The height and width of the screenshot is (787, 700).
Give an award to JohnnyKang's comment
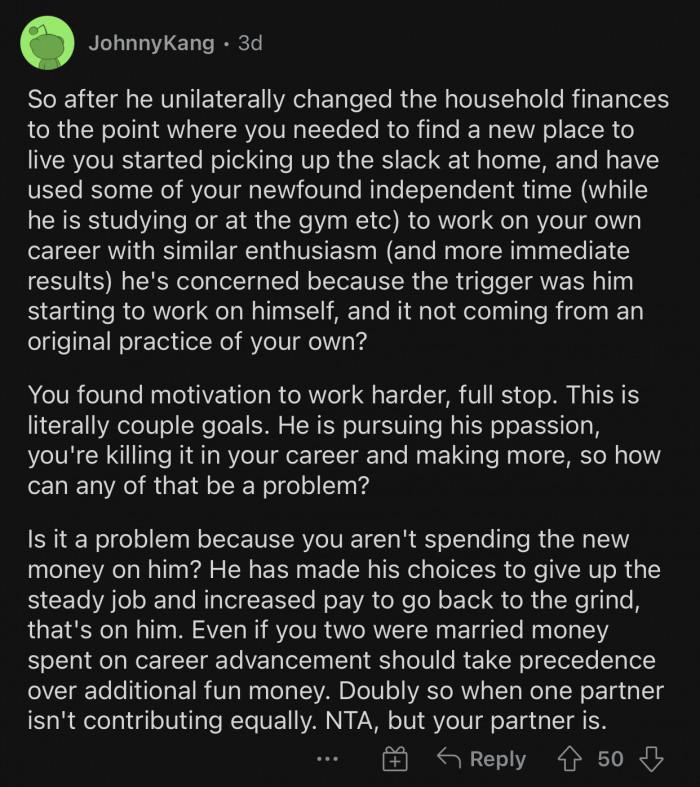click(396, 759)
